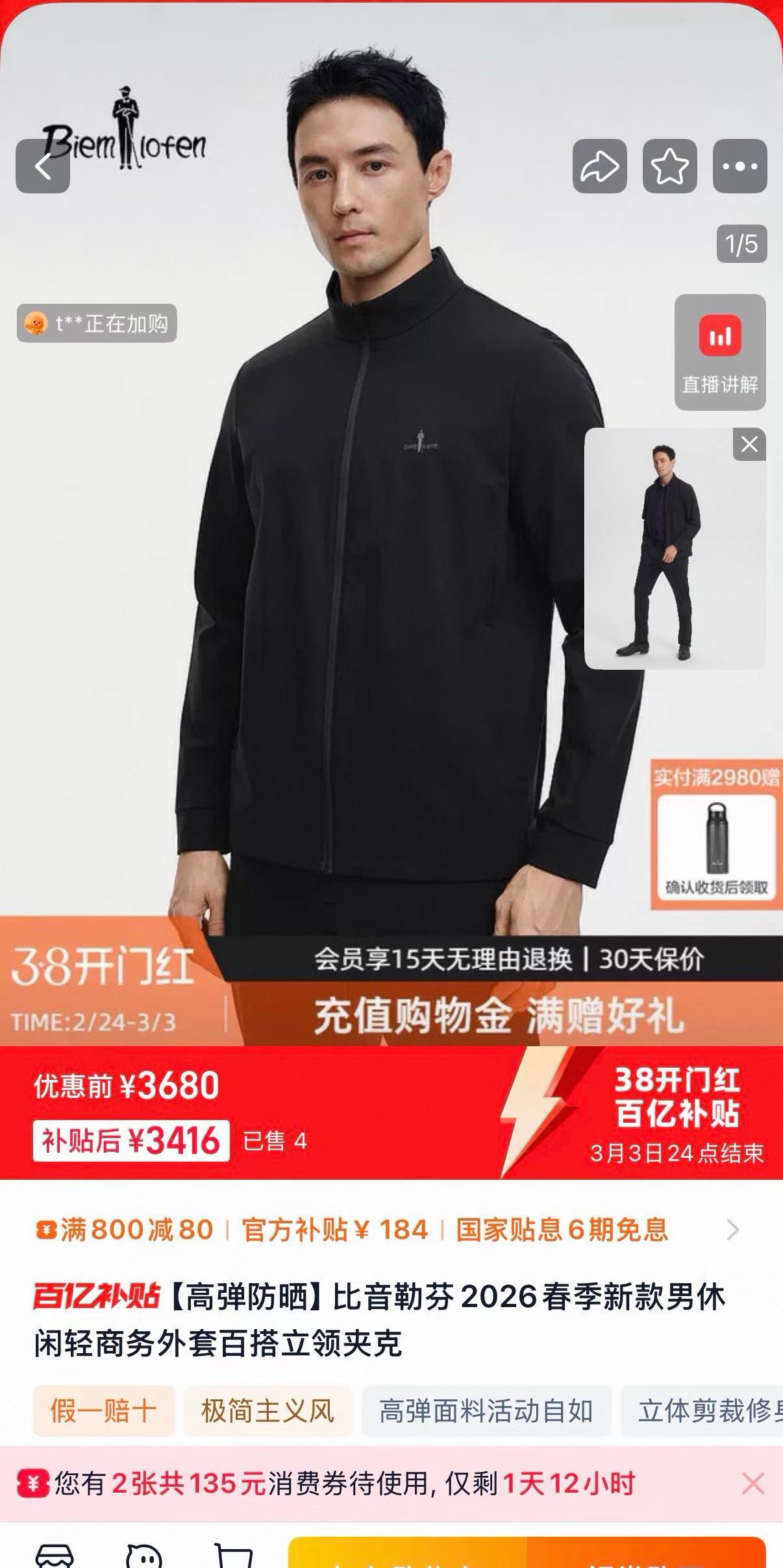This screenshot has height=1568, width=783.
Task: Dismiss the 135元 coupon reminder banner
Action: tap(753, 1484)
